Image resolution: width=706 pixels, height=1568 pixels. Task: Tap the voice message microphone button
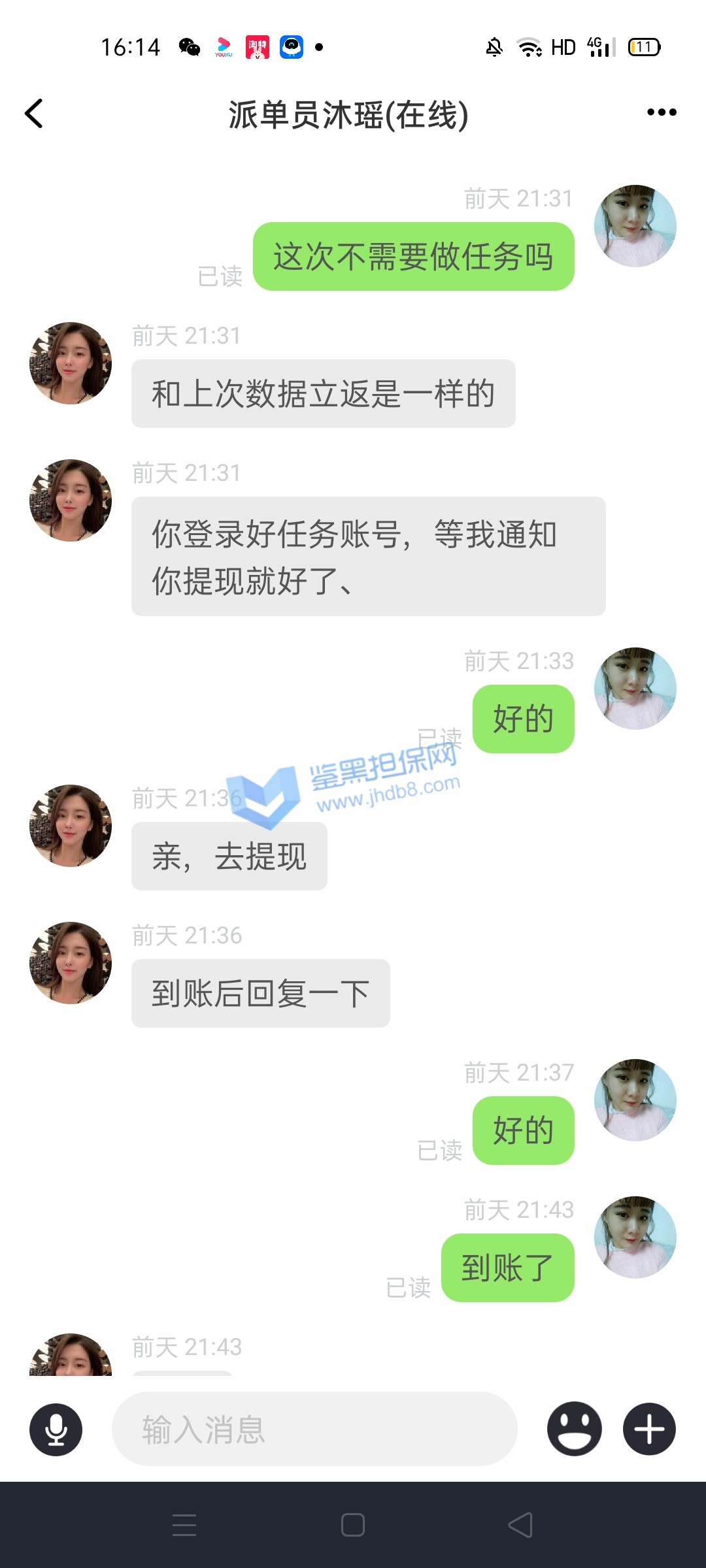[56, 1429]
